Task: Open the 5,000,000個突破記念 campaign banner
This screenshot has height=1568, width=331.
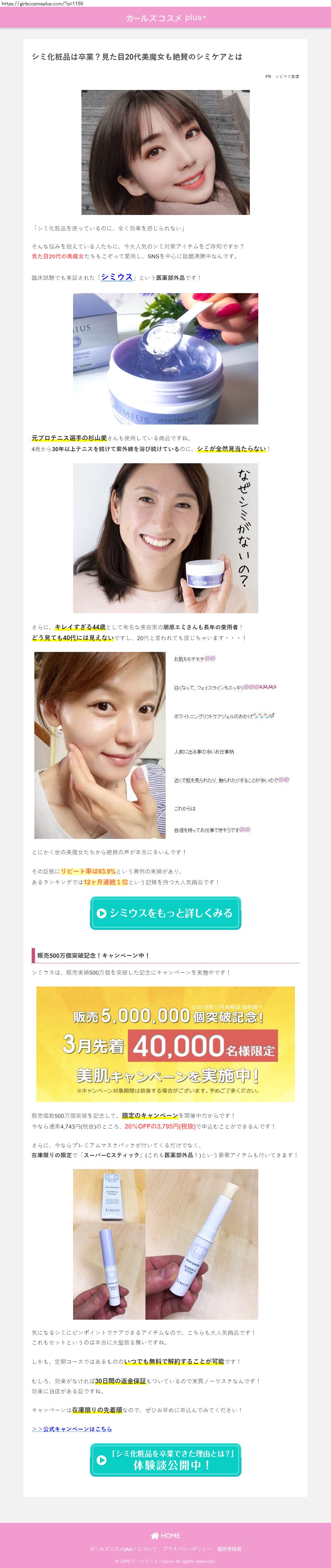Action: 166,1044
